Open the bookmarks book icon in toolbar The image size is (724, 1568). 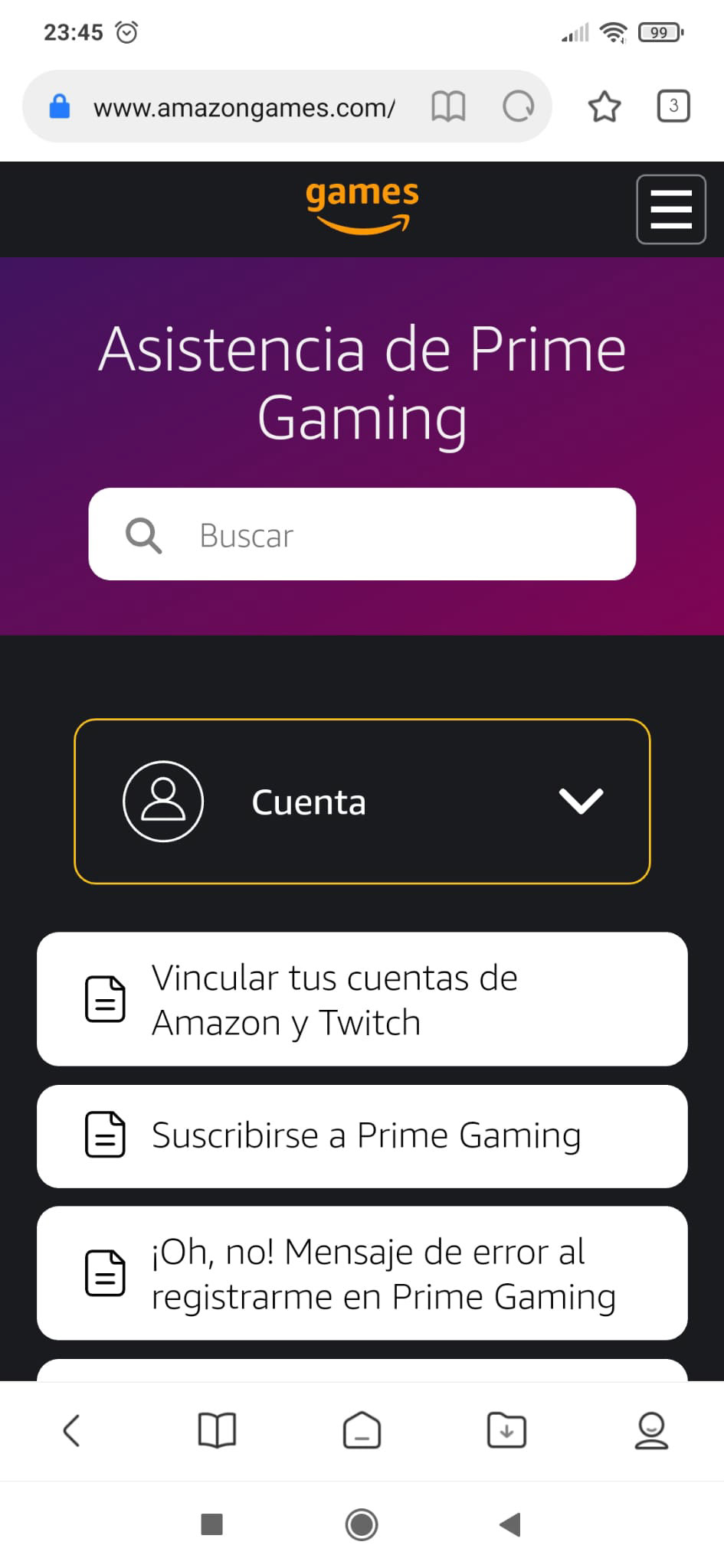click(217, 1430)
